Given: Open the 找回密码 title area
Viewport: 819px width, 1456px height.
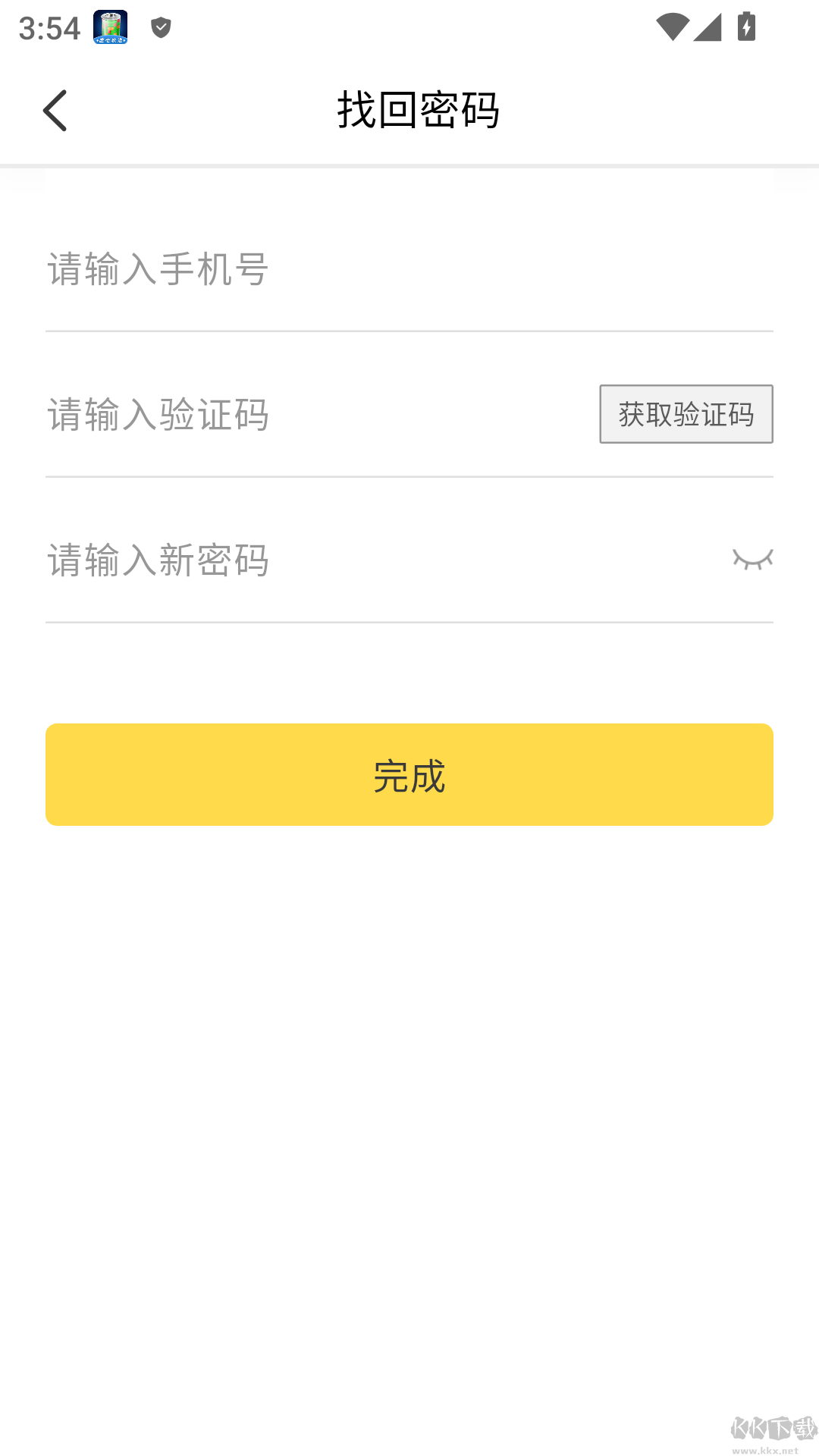Looking at the screenshot, I should click(419, 109).
